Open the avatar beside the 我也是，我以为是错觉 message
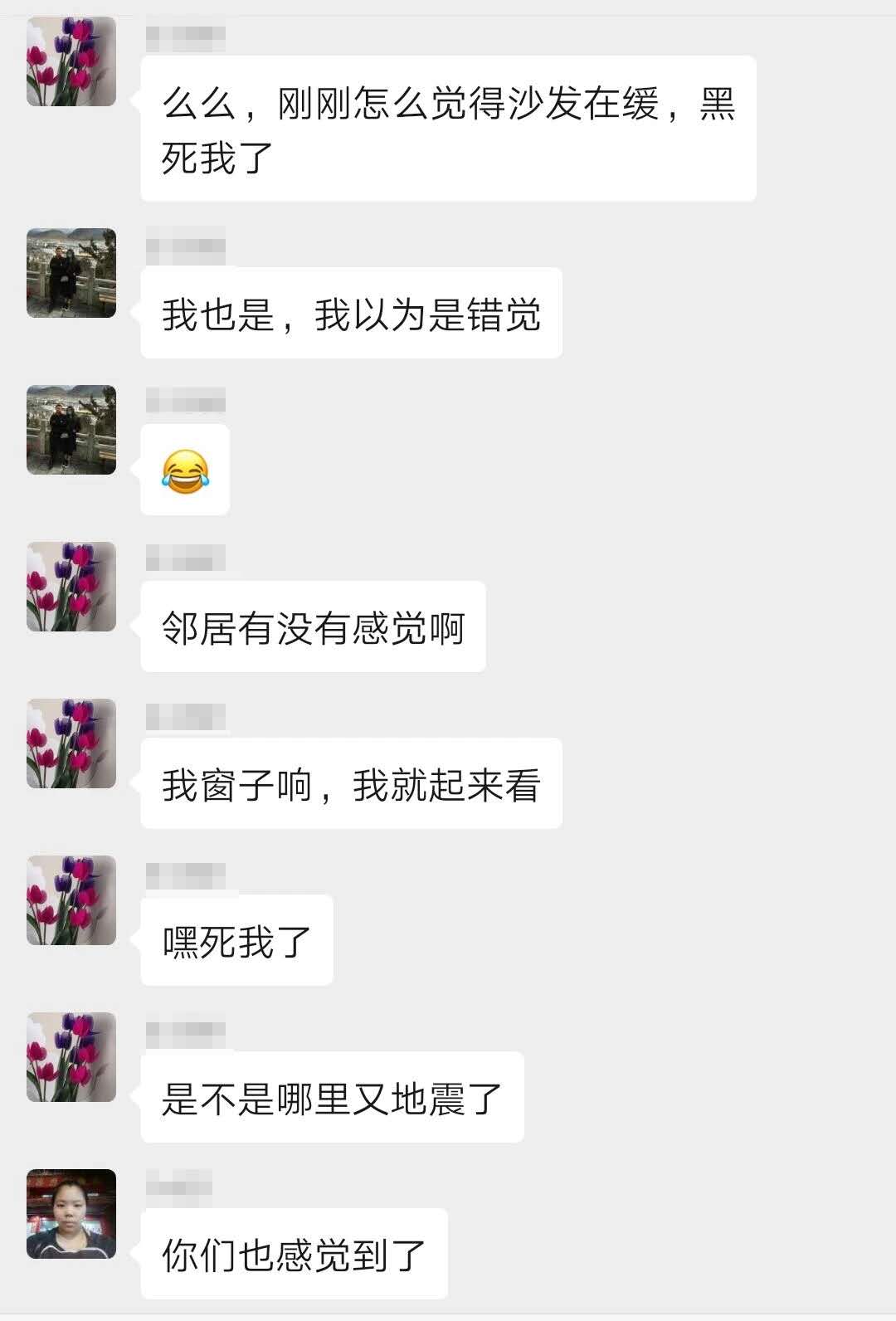Viewport: 896px width, 1321px height. point(71,273)
